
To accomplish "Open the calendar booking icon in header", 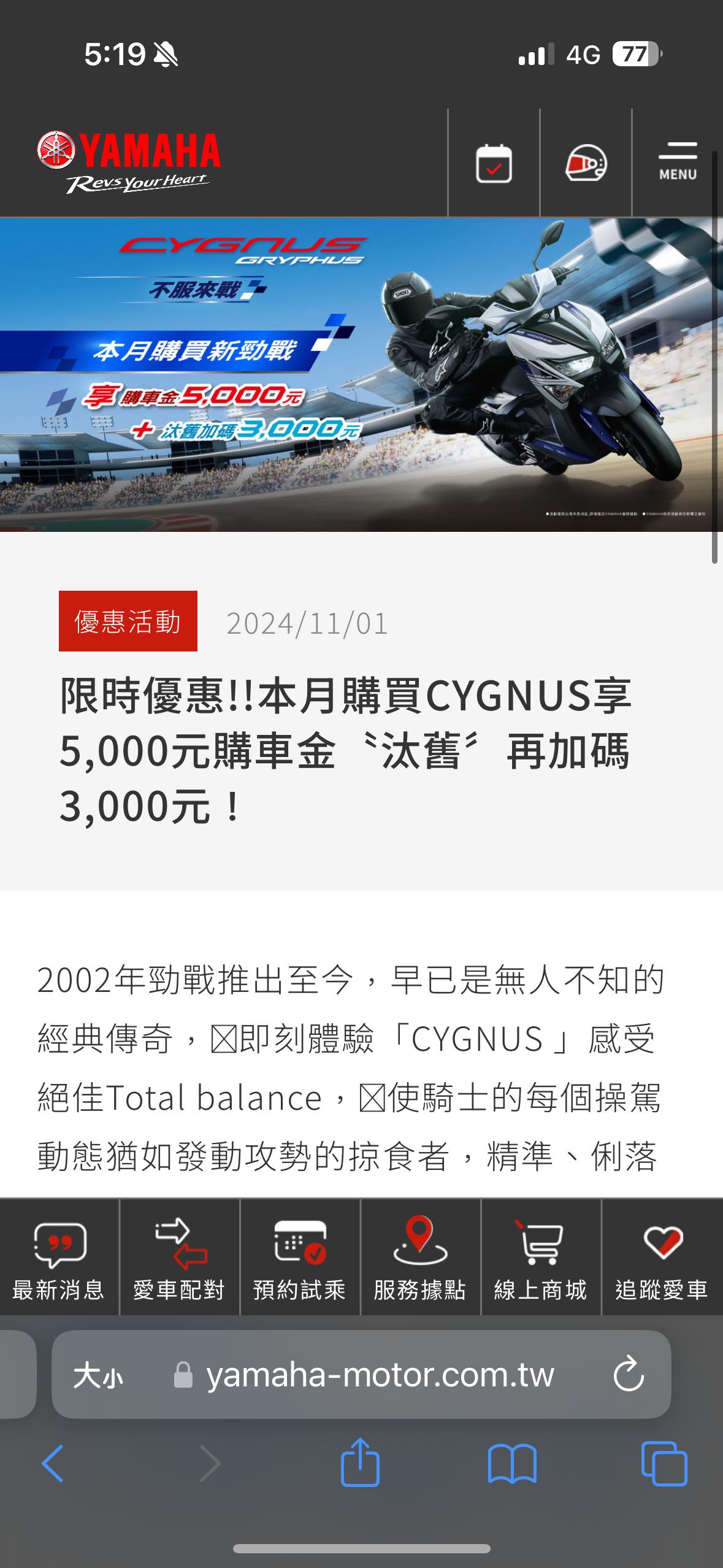I will click(494, 164).
